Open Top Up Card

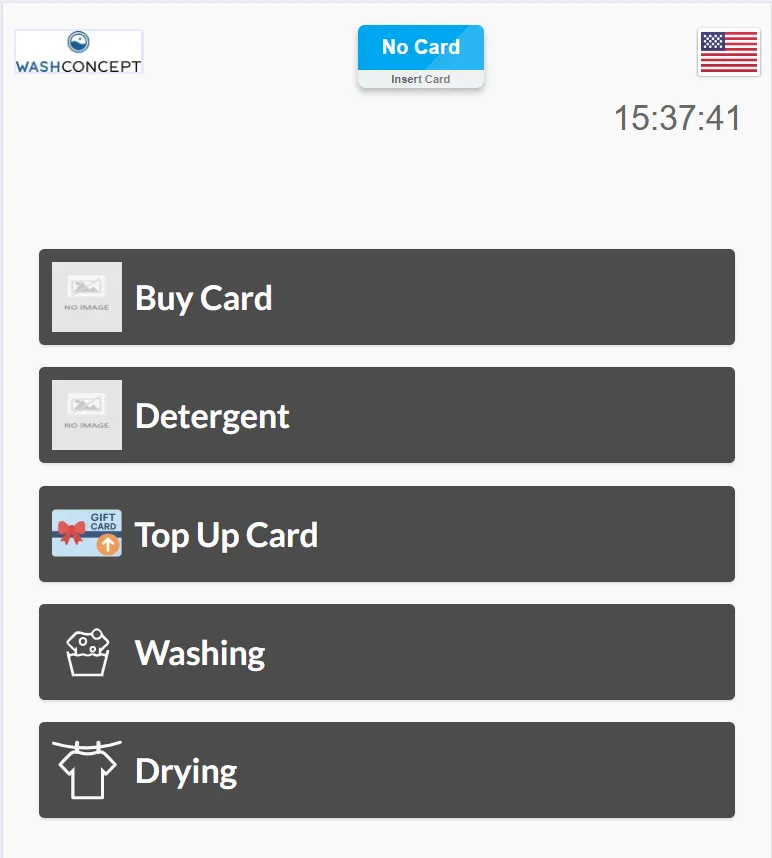pyautogui.click(x=386, y=534)
